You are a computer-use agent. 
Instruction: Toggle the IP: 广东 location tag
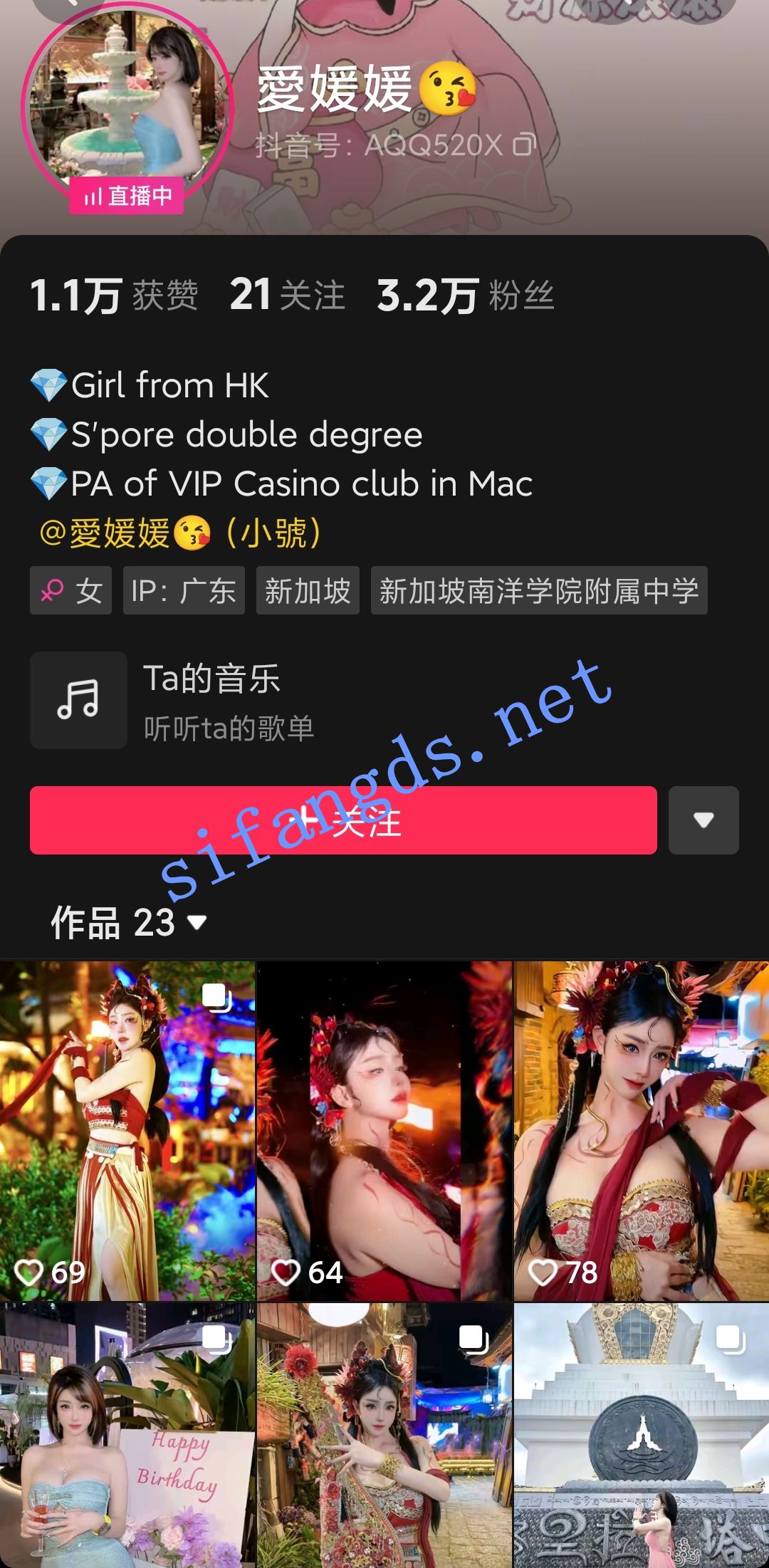tap(183, 590)
